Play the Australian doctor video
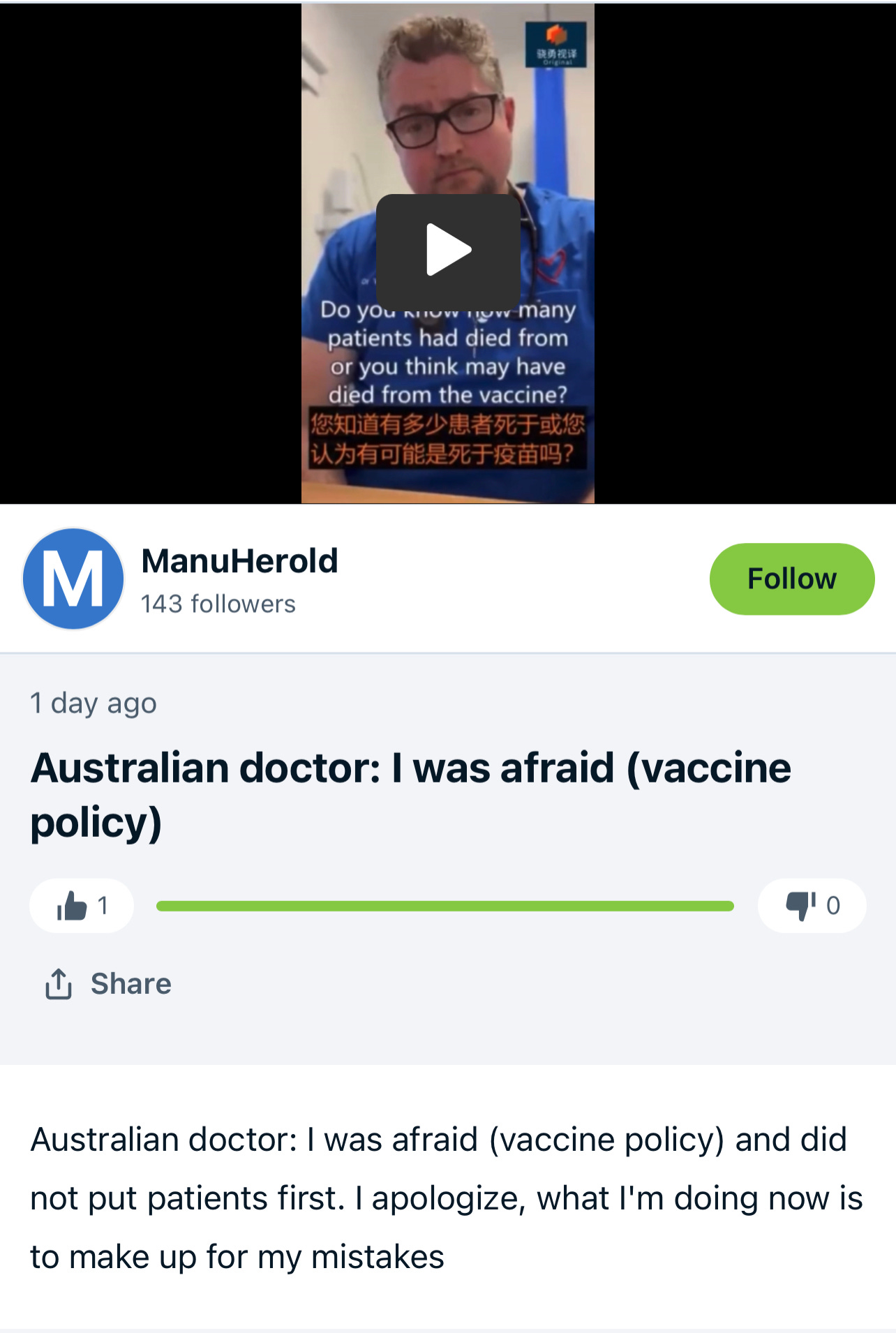896x1333 pixels. tap(448, 251)
